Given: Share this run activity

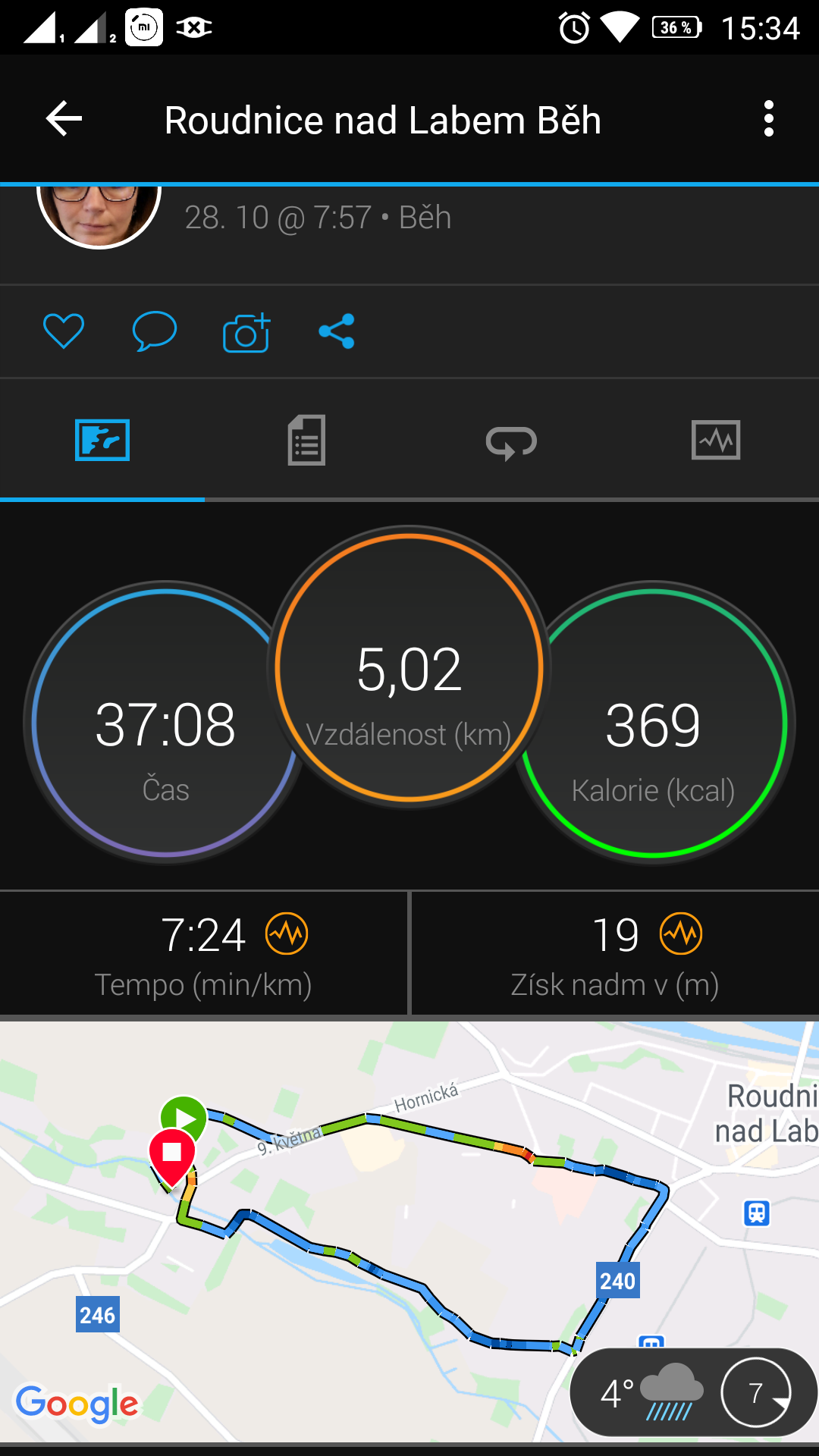Looking at the screenshot, I should point(337,331).
